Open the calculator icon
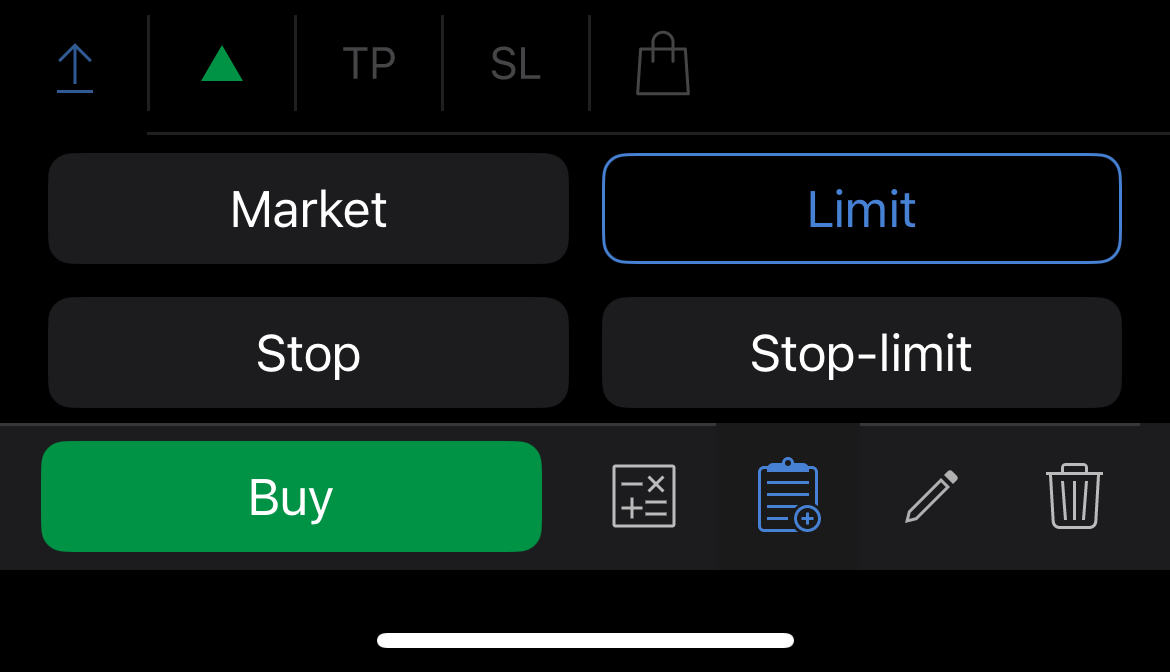The width and height of the screenshot is (1170, 672). (644, 496)
